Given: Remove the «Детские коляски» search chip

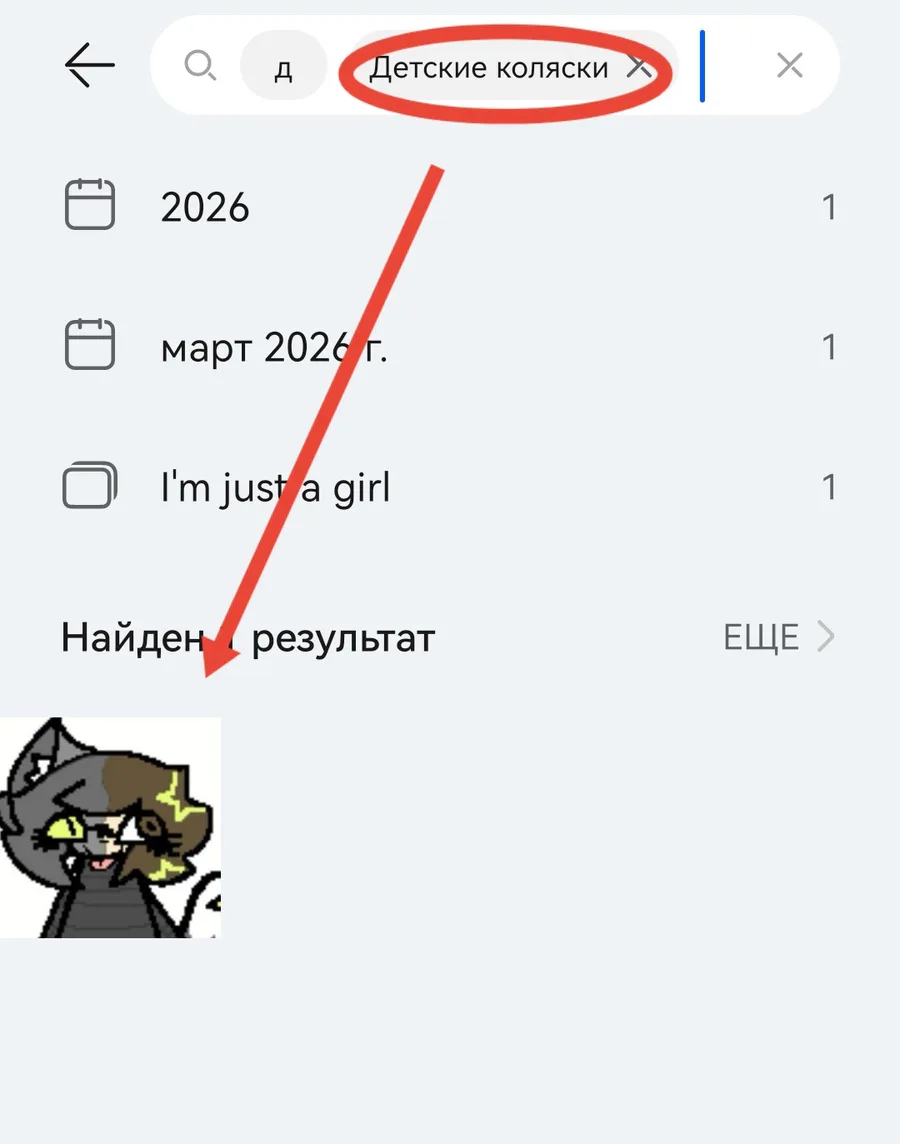Looking at the screenshot, I should (x=638, y=68).
